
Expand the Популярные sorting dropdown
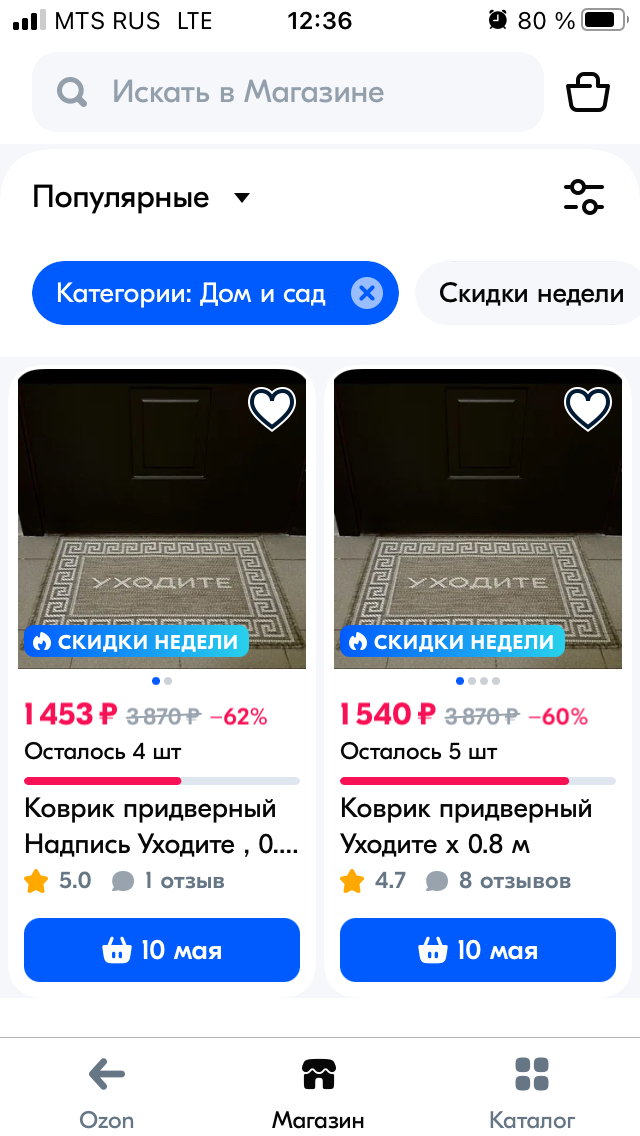[x=140, y=198]
